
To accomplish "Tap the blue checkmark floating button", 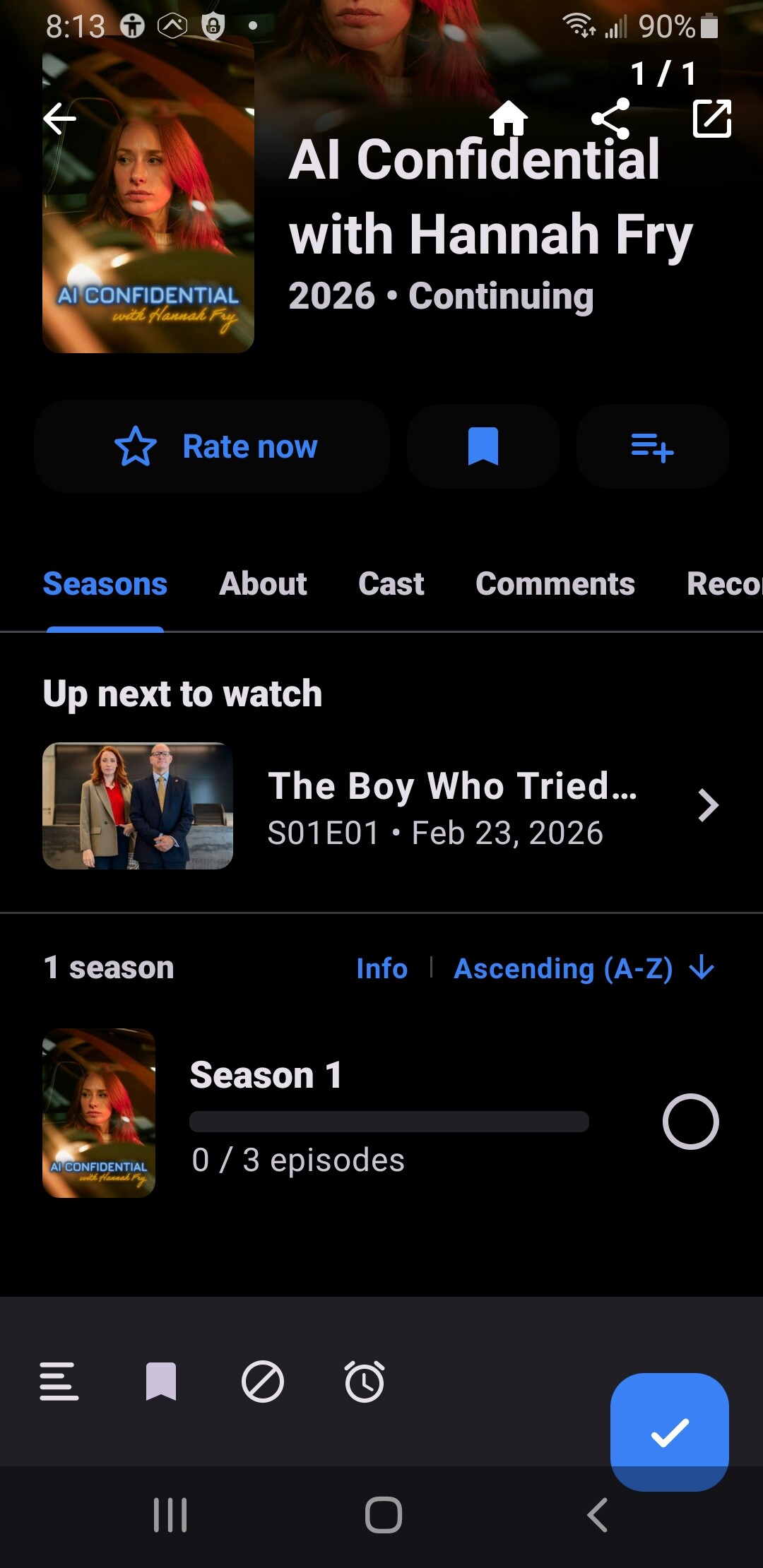I will (x=669, y=1432).
